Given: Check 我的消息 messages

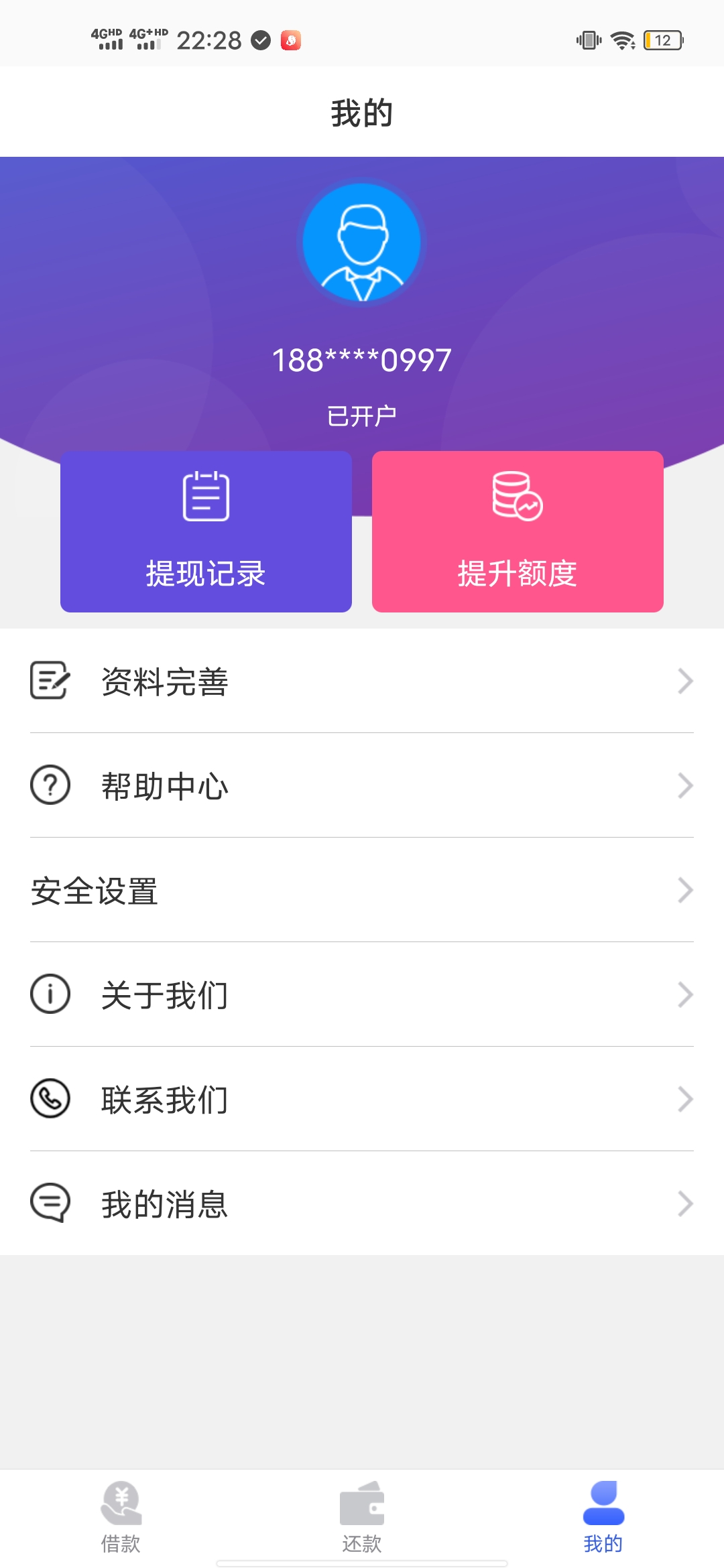Looking at the screenshot, I should (362, 1204).
